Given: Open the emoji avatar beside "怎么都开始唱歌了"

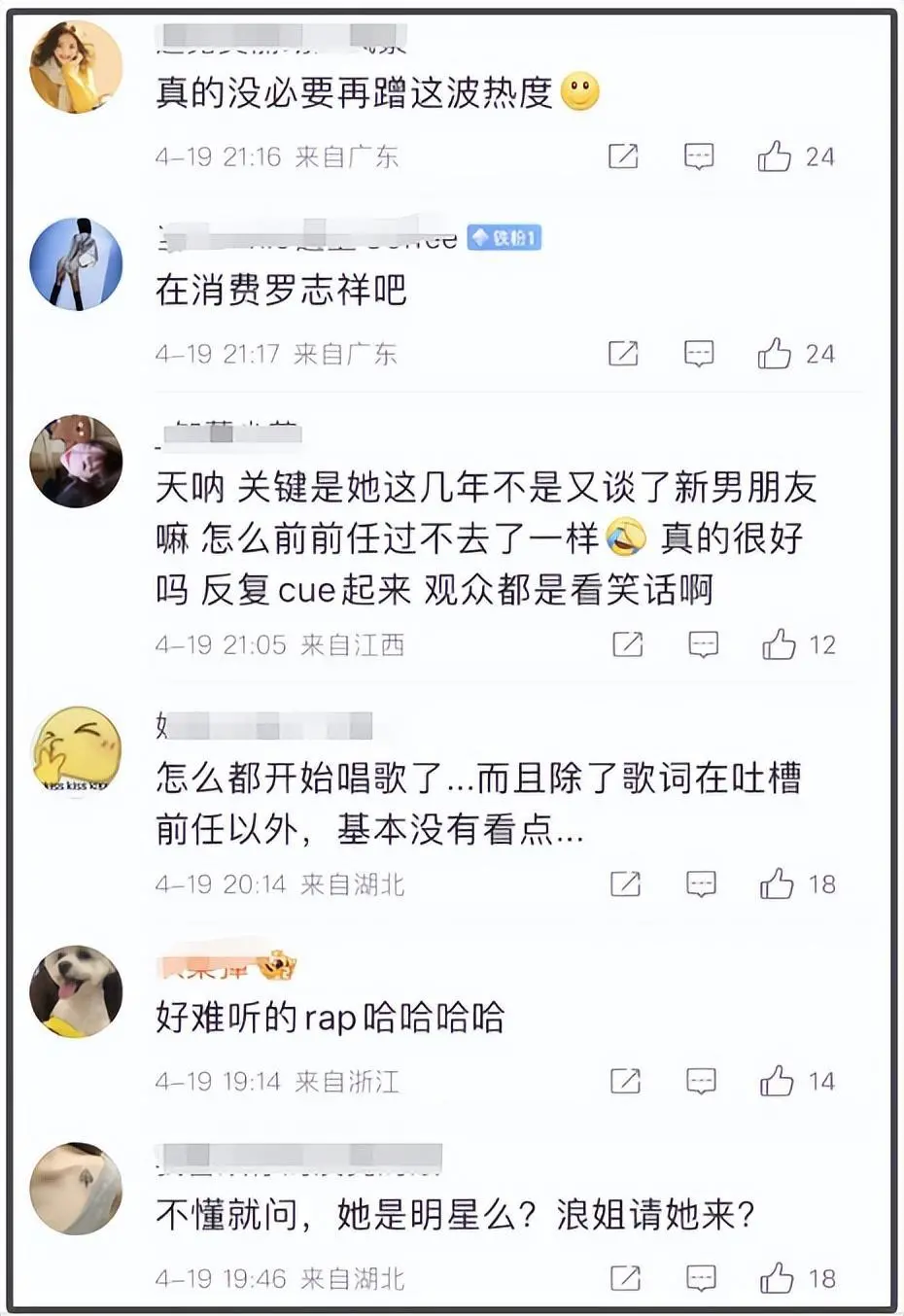Looking at the screenshot, I should (76, 751).
